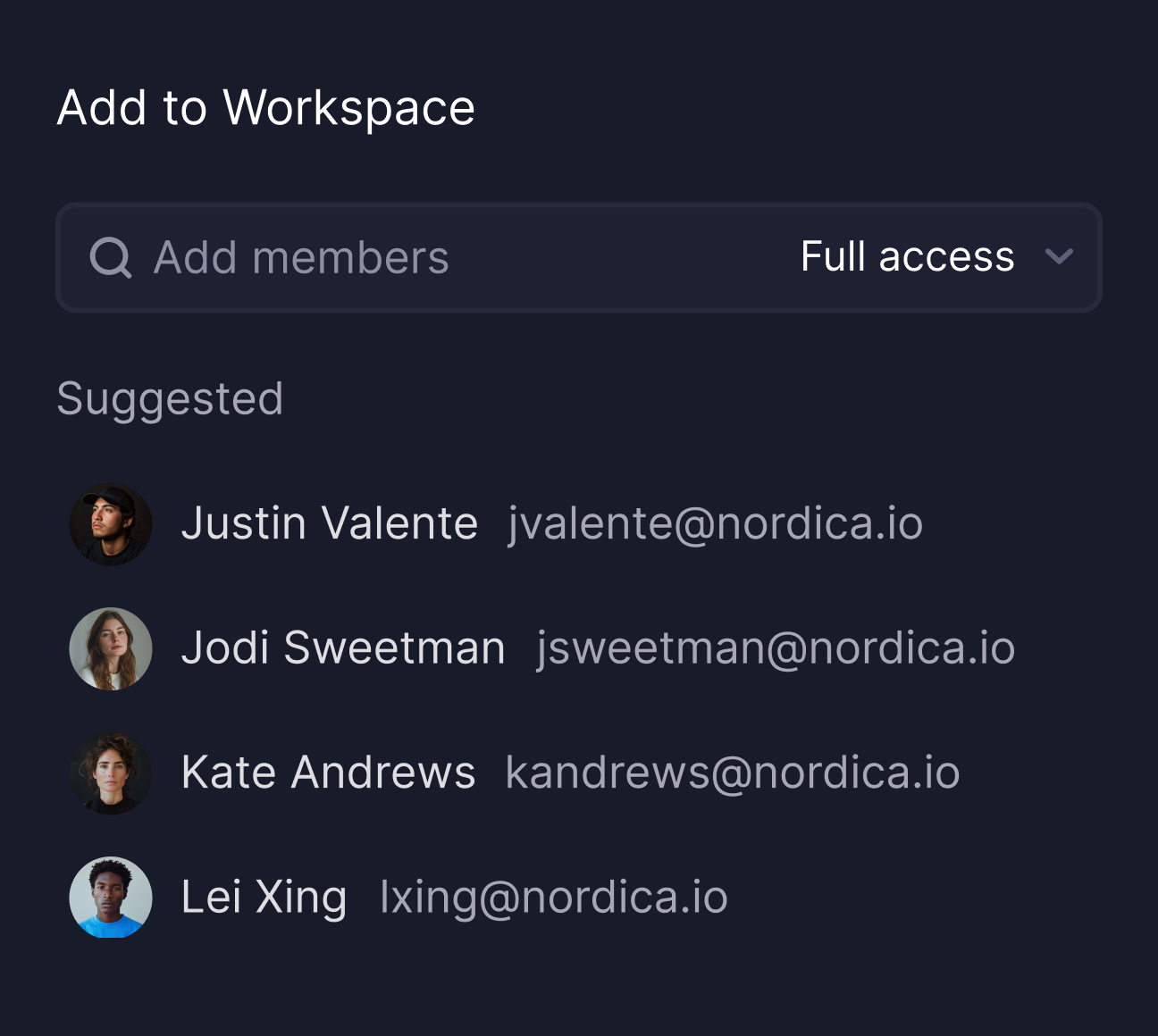Image resolution: width=1158 pixels, height=1036 pixels.
Task: Select Justin Valente from suggestions
Action: point(329,523)
